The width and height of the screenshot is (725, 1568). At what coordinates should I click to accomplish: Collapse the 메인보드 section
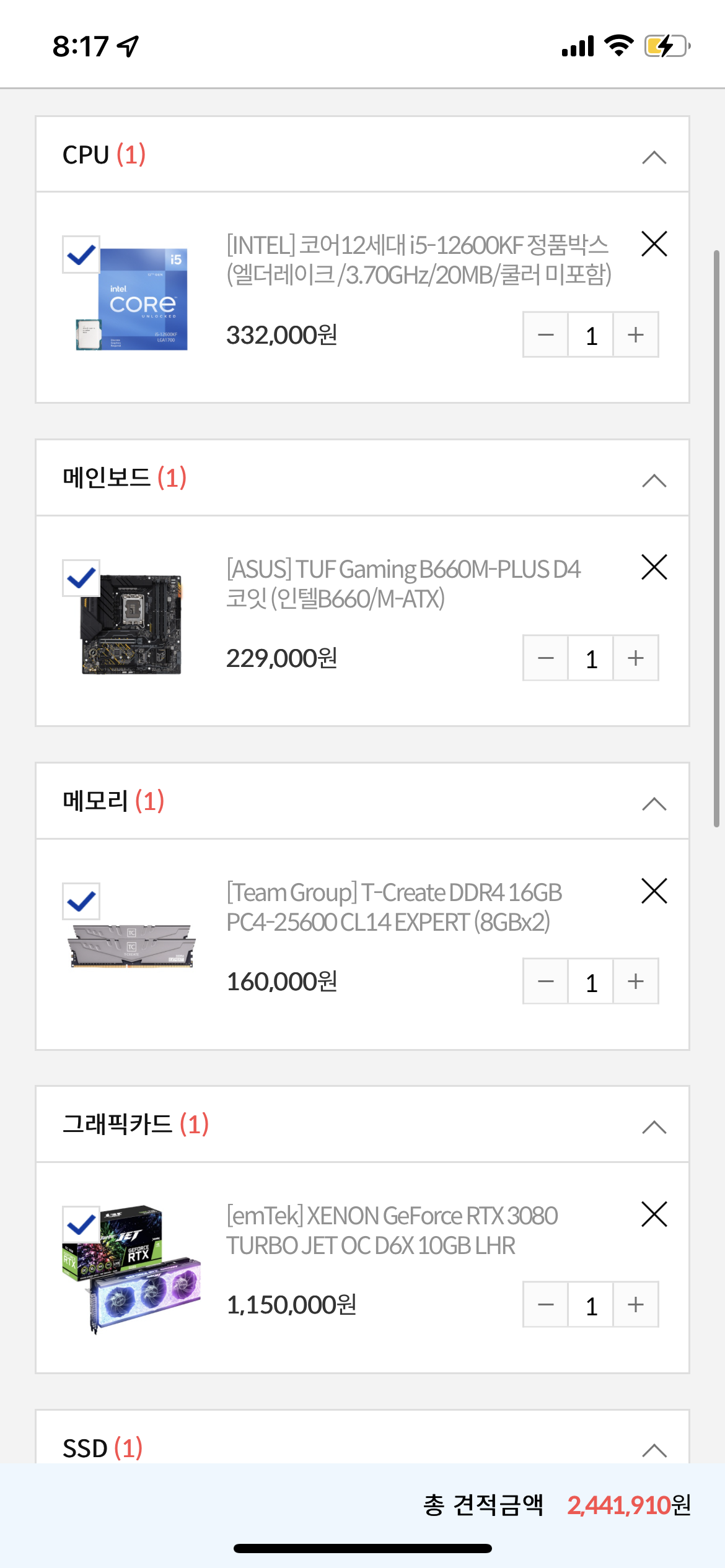pos(654,481)
